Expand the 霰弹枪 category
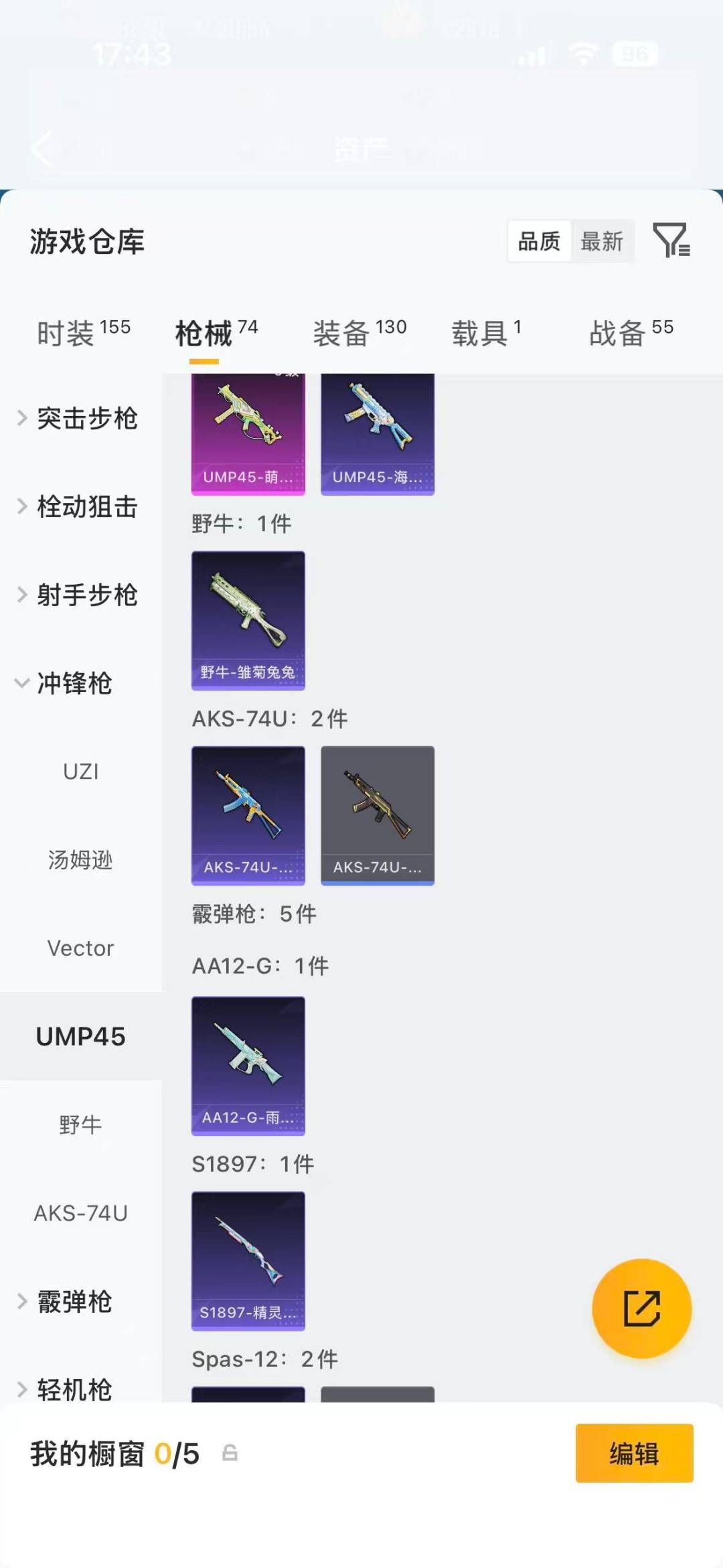The image size is (723, 1568). point(74,1301)
